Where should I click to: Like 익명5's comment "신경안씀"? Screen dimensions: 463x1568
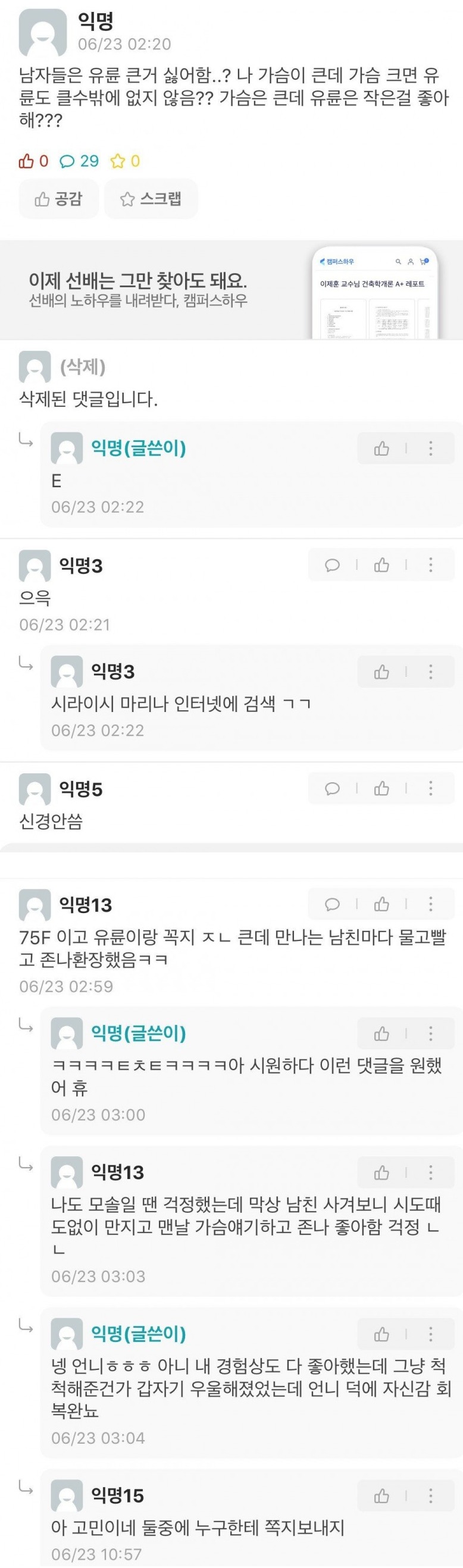click(x=381, y=789)
